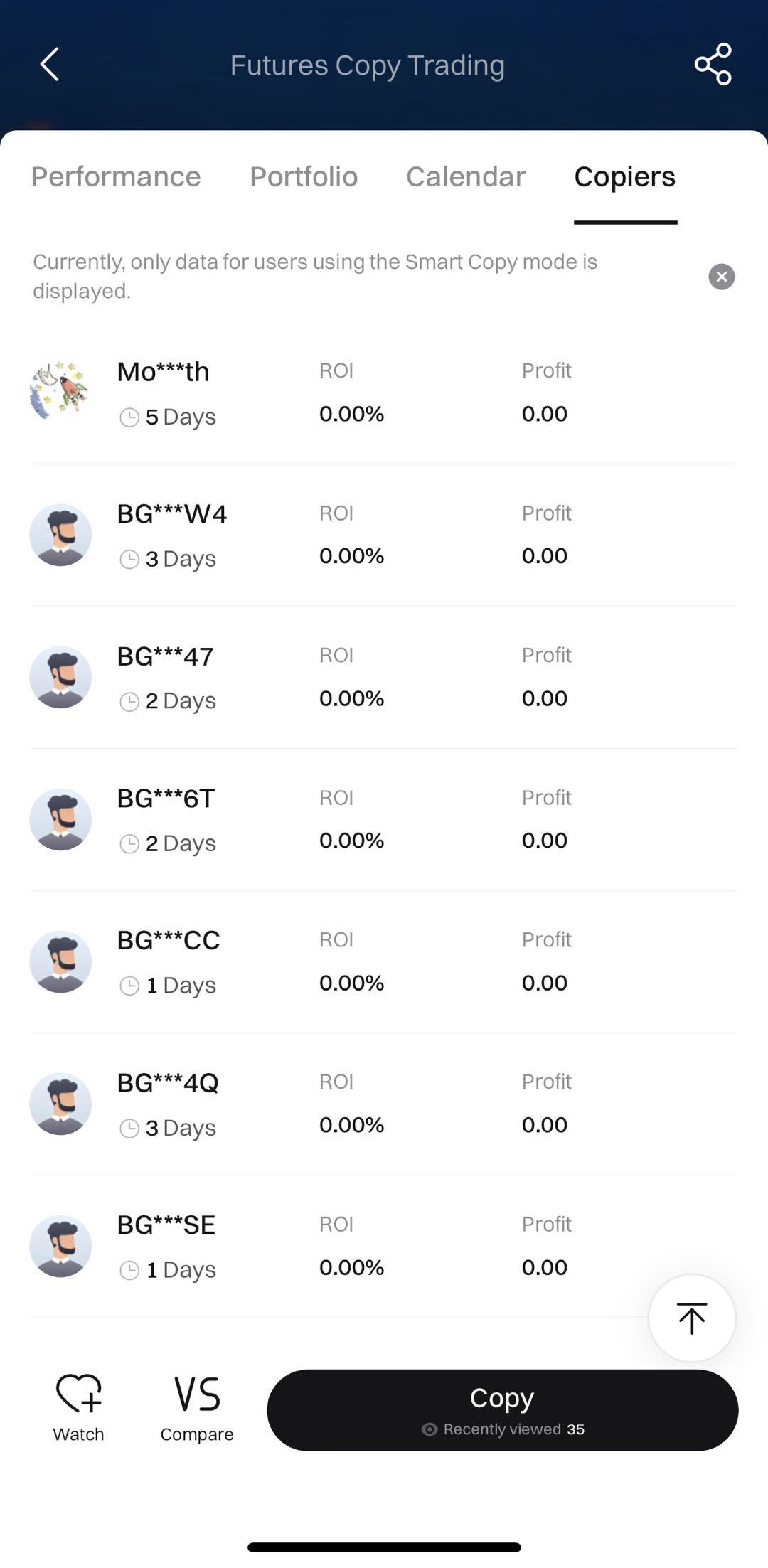The image size is (768, 1568).
Task: Tap copier BG***CC's row
Action: point(284,961)
